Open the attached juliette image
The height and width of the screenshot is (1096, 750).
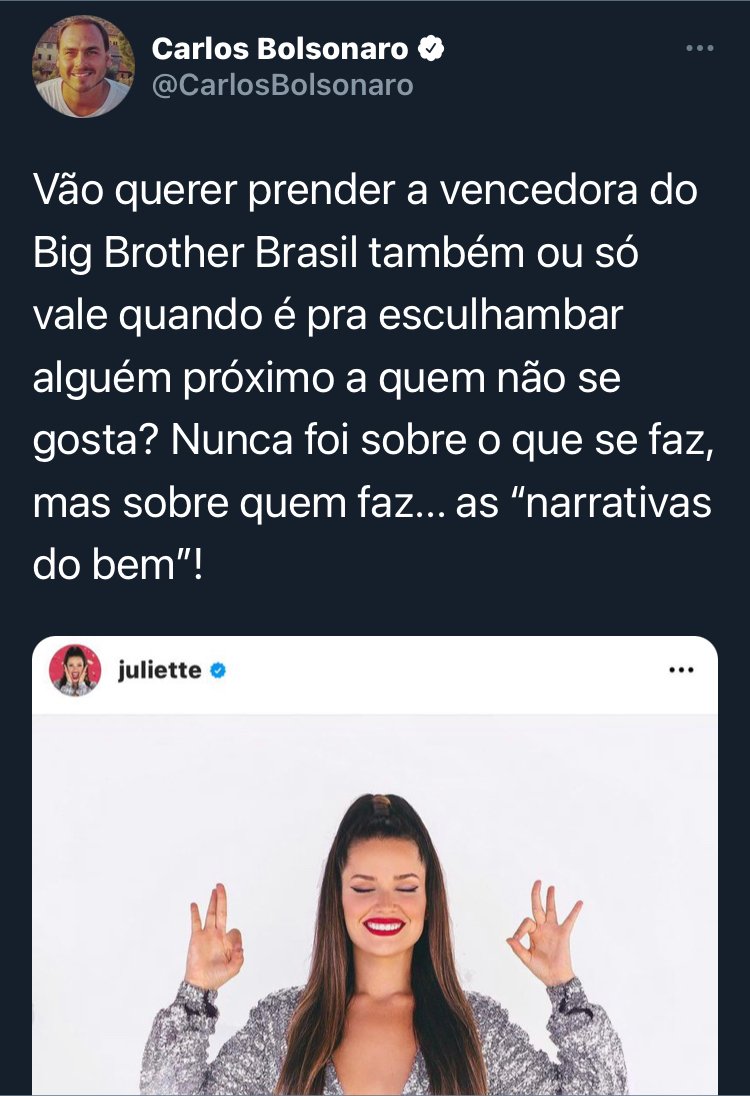pos(375,900)
